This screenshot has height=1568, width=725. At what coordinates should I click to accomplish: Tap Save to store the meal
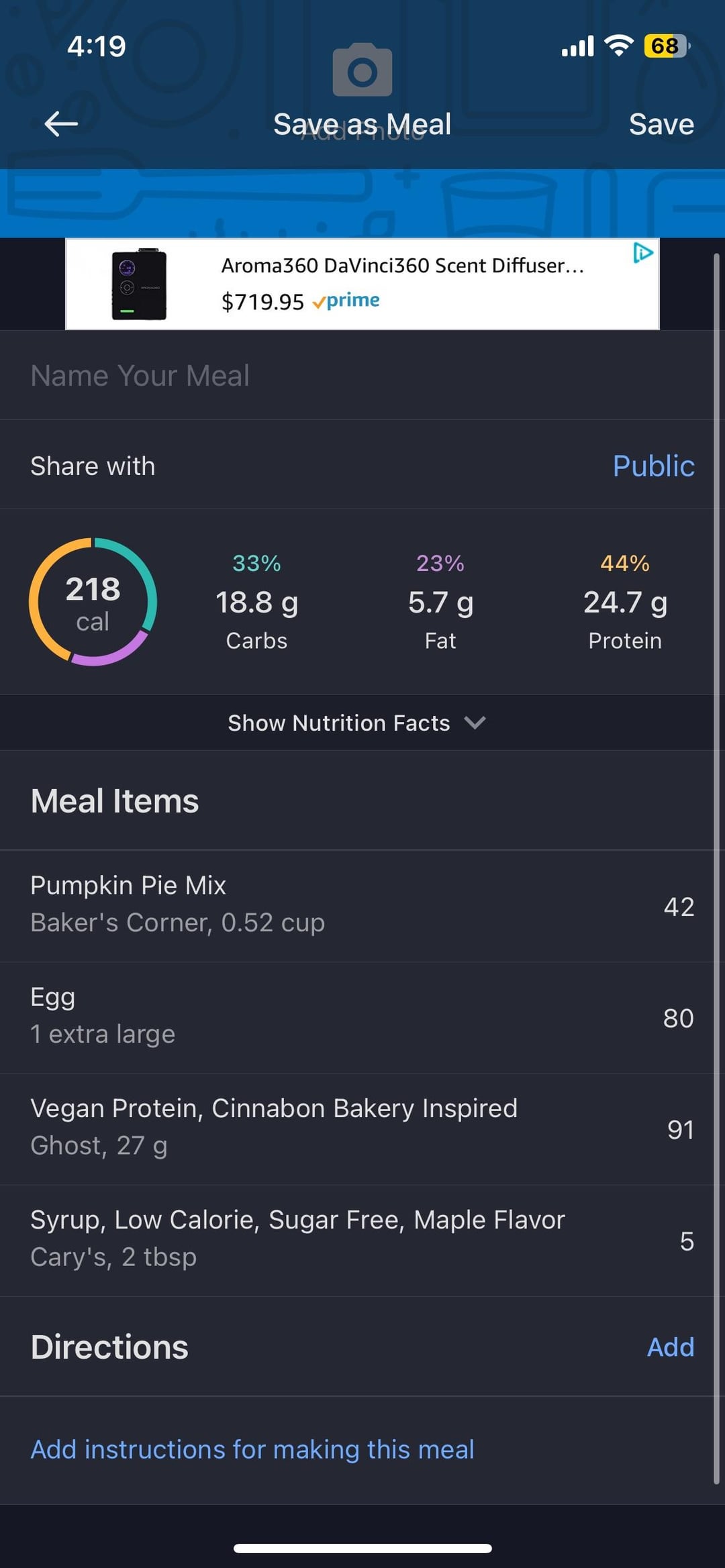click(661, 124)
